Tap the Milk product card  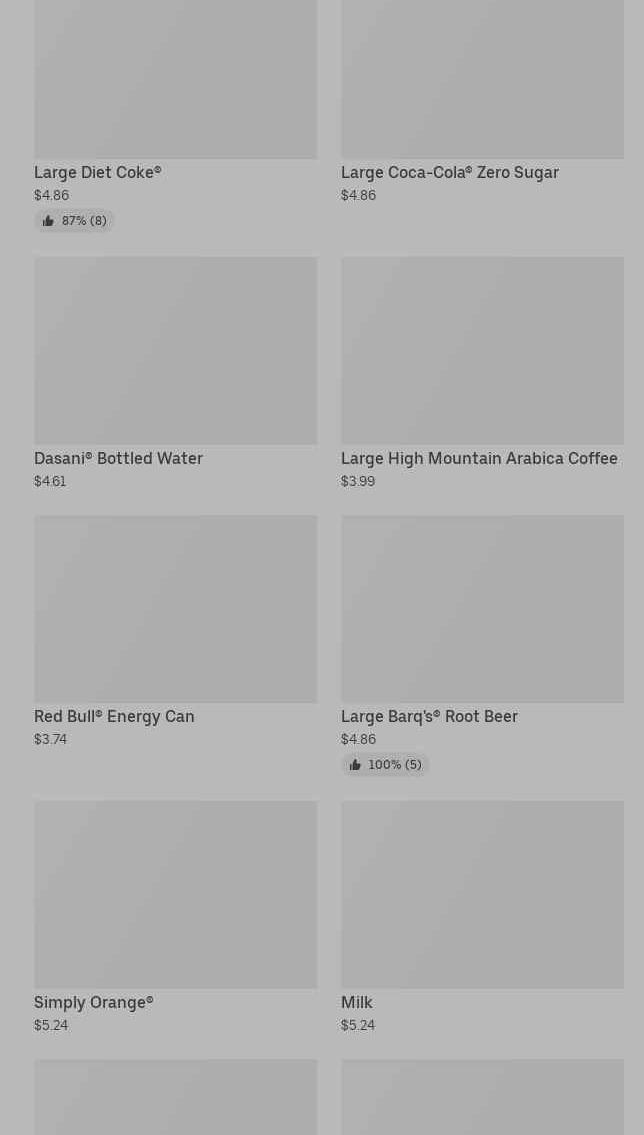pos(482,918)
